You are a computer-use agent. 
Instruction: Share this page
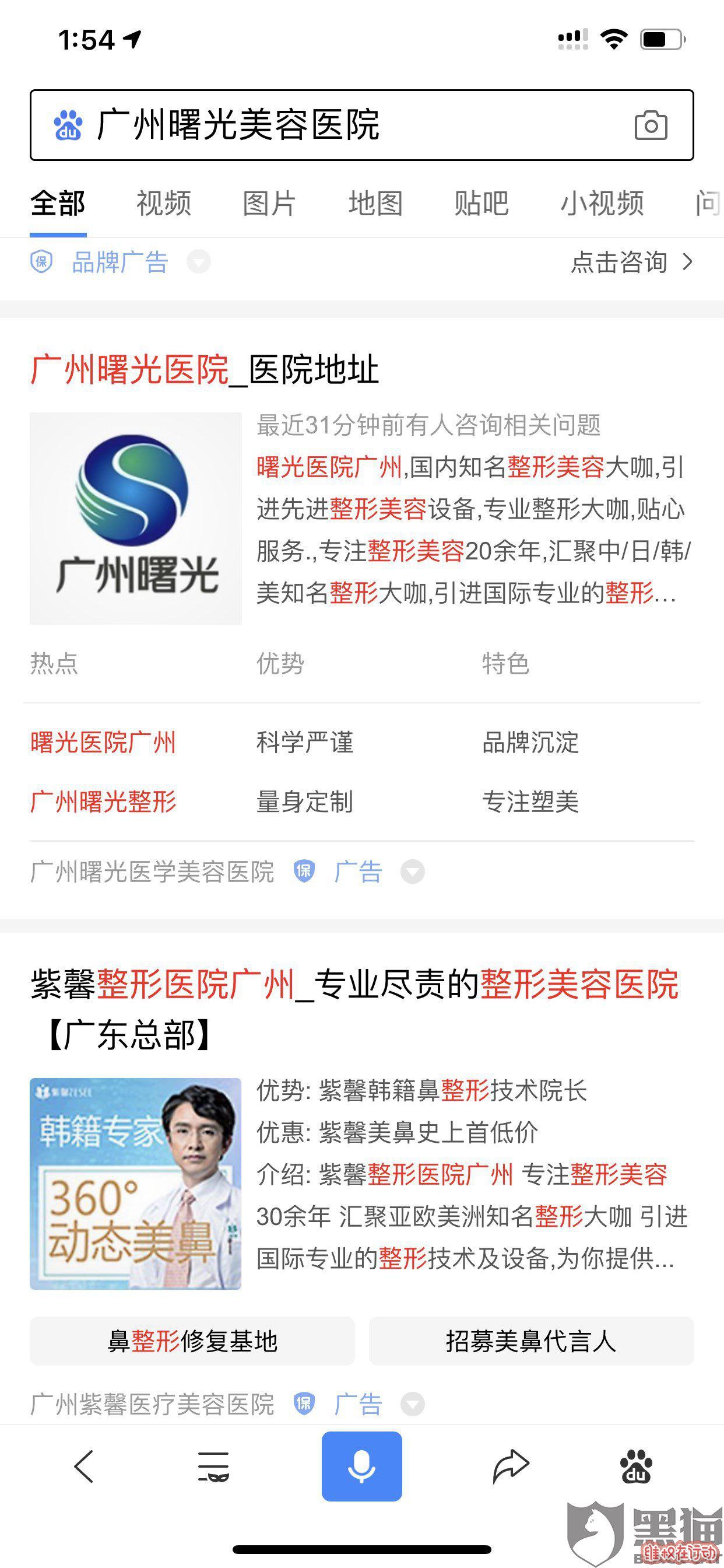(511, 1466)
